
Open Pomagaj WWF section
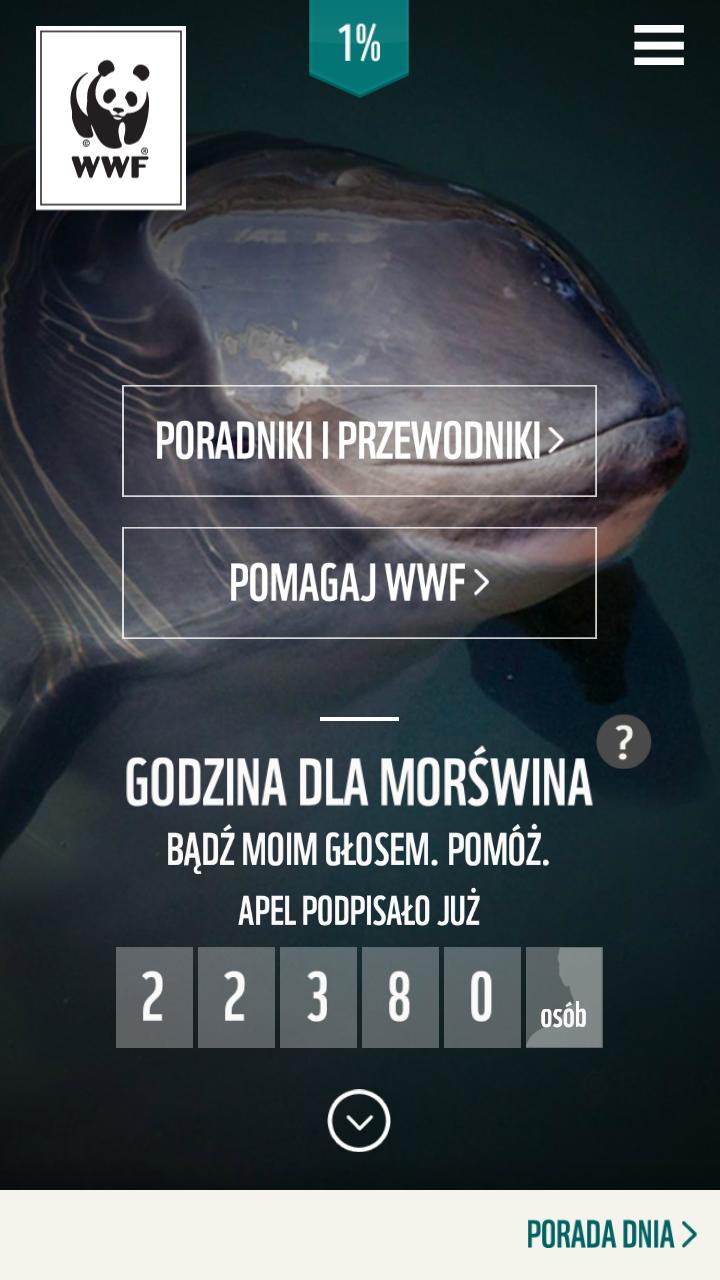pyautogui.click(x=359, y=583)
